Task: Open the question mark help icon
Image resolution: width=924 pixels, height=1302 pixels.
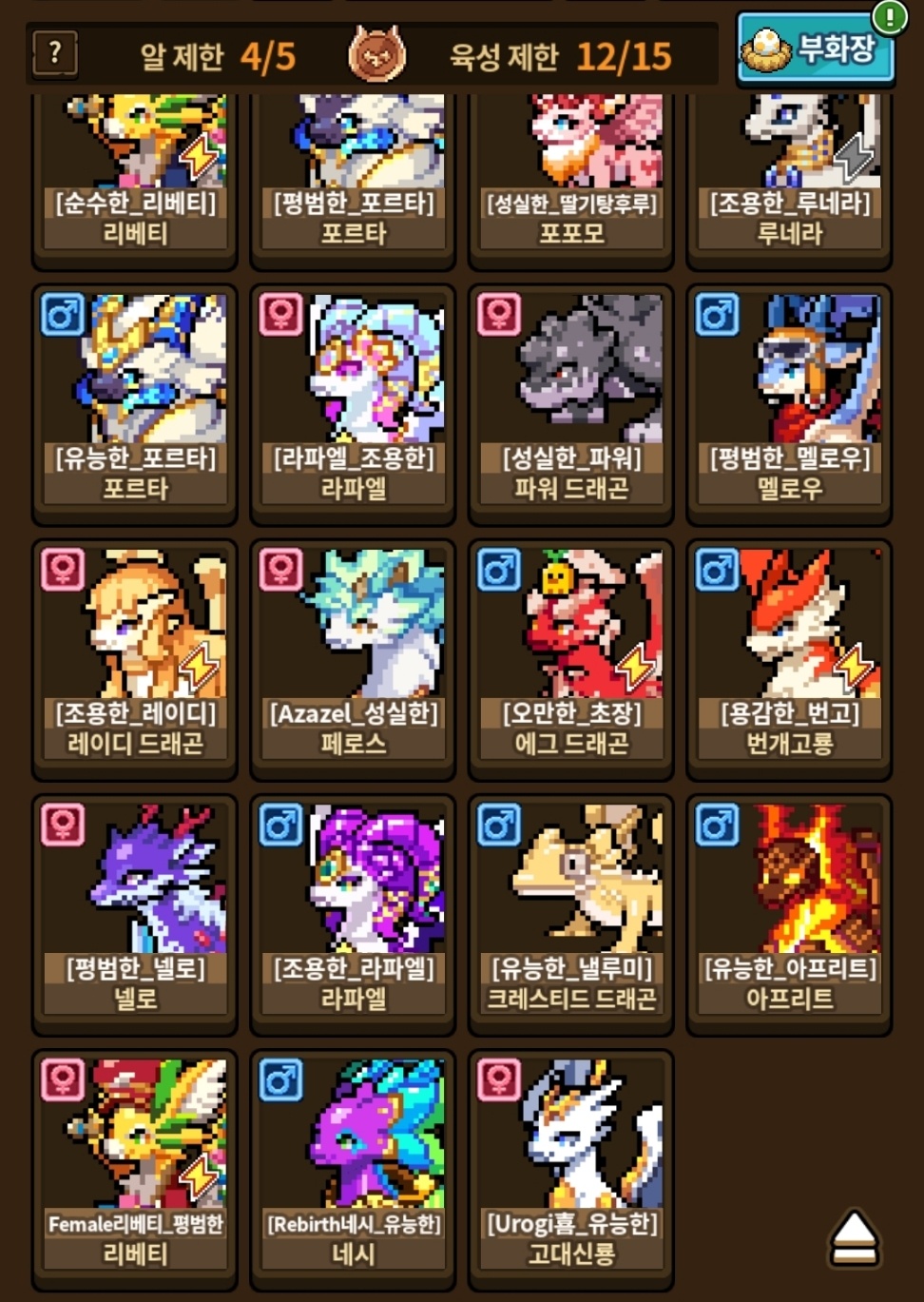Action: (54, 53)
